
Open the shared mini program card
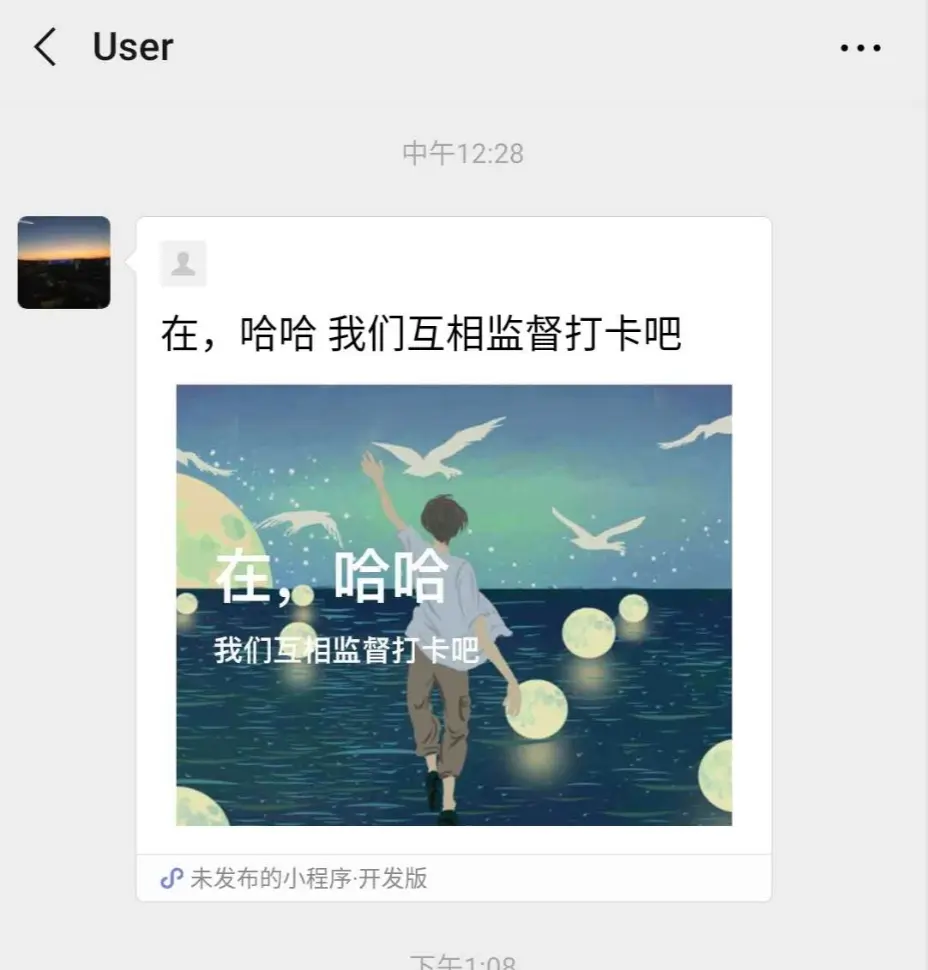[454, 604]
